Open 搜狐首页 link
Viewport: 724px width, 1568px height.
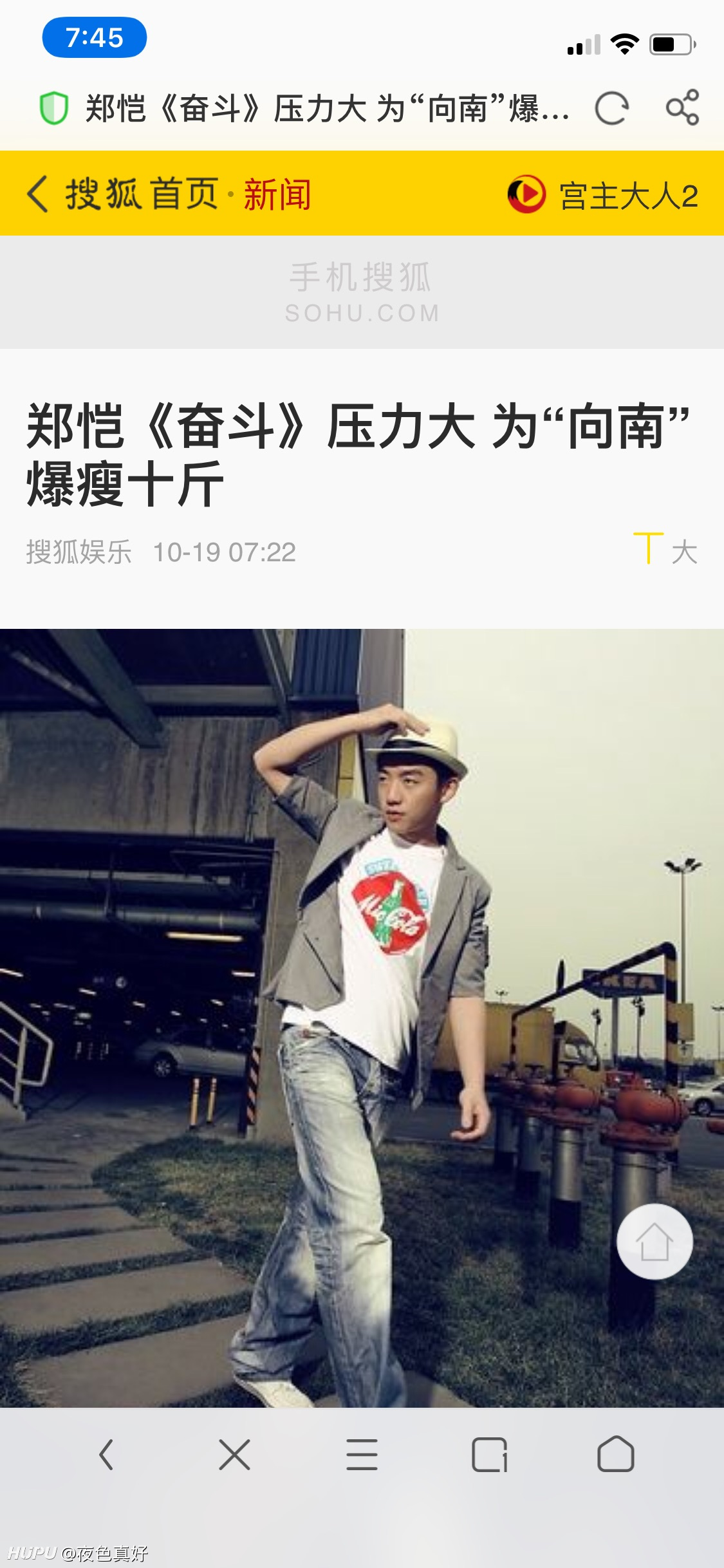point(142,194)
